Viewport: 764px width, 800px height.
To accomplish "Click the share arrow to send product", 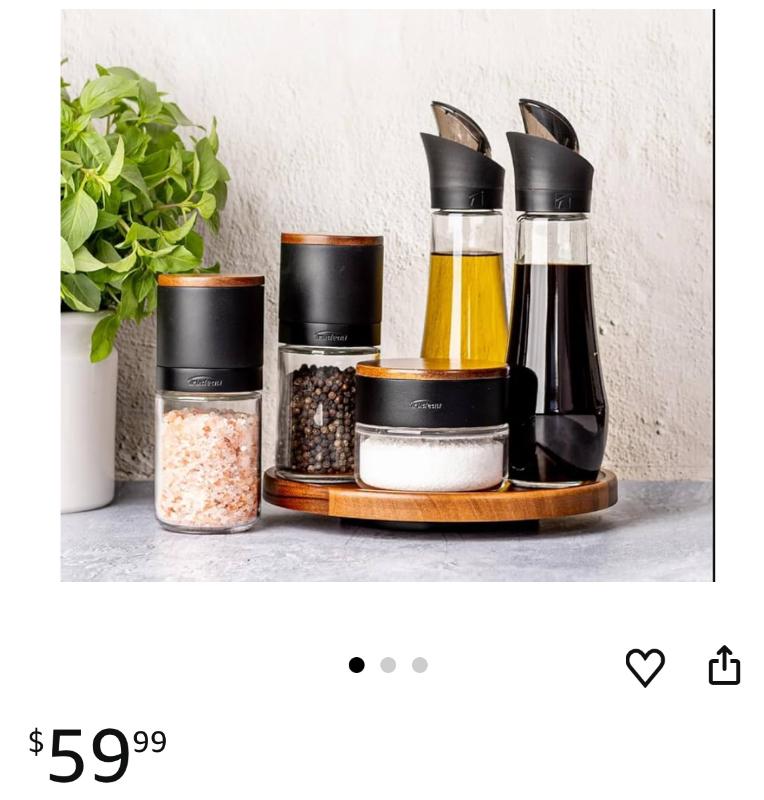I will 723,664.
